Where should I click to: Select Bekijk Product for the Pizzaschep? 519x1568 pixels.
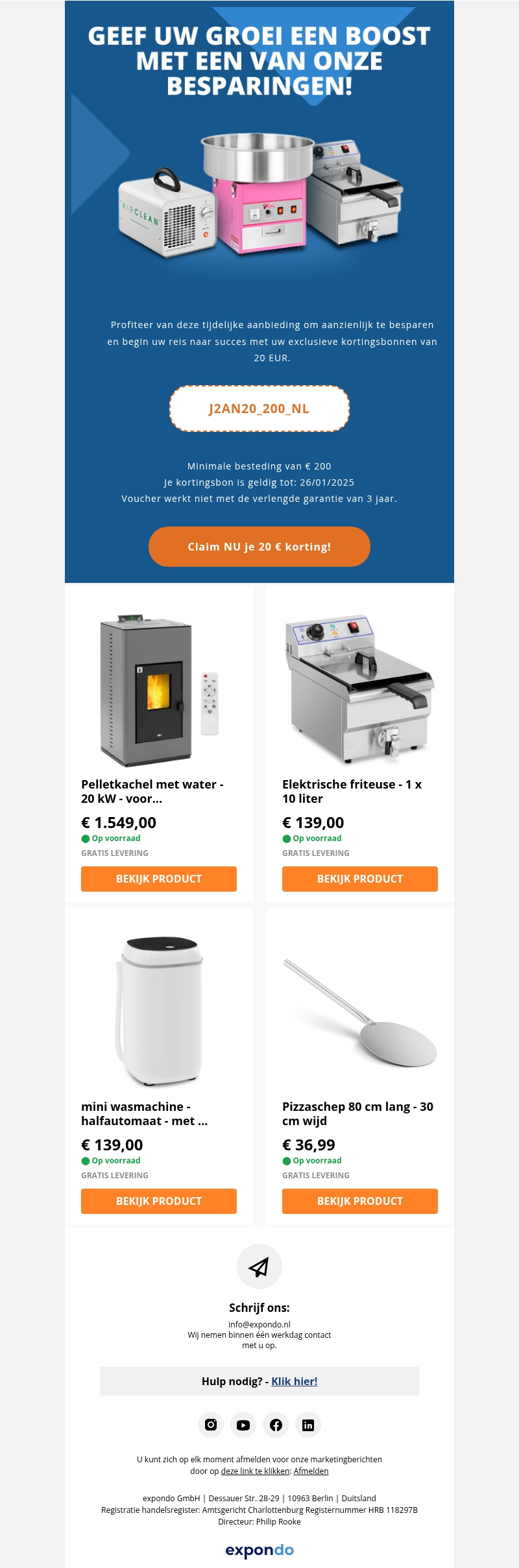360,1201
